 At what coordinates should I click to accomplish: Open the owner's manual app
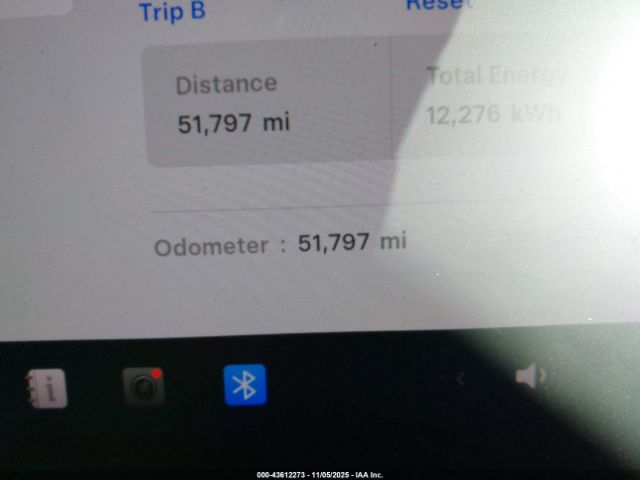pos(46,387)
